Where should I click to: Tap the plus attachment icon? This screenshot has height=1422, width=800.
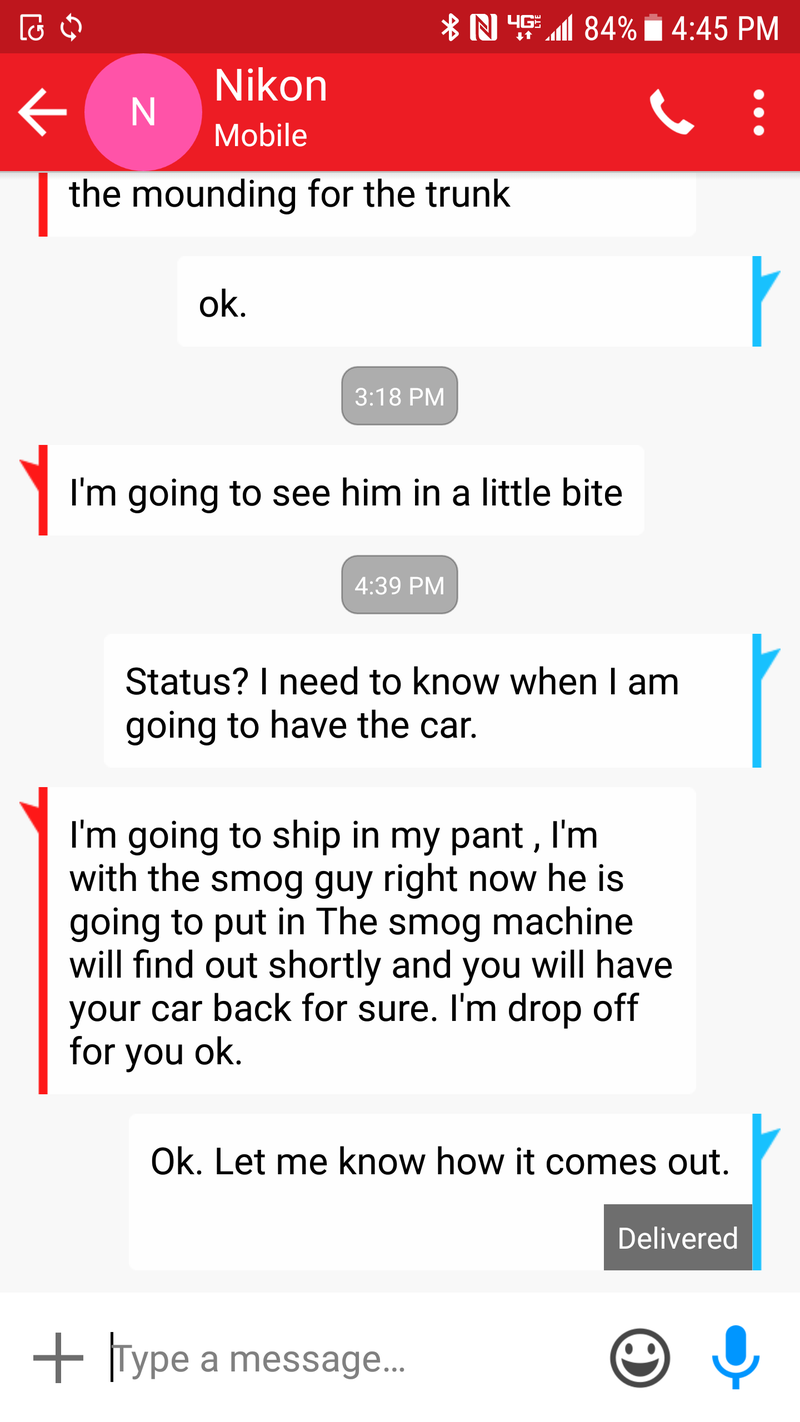[x=58, y=1358]
